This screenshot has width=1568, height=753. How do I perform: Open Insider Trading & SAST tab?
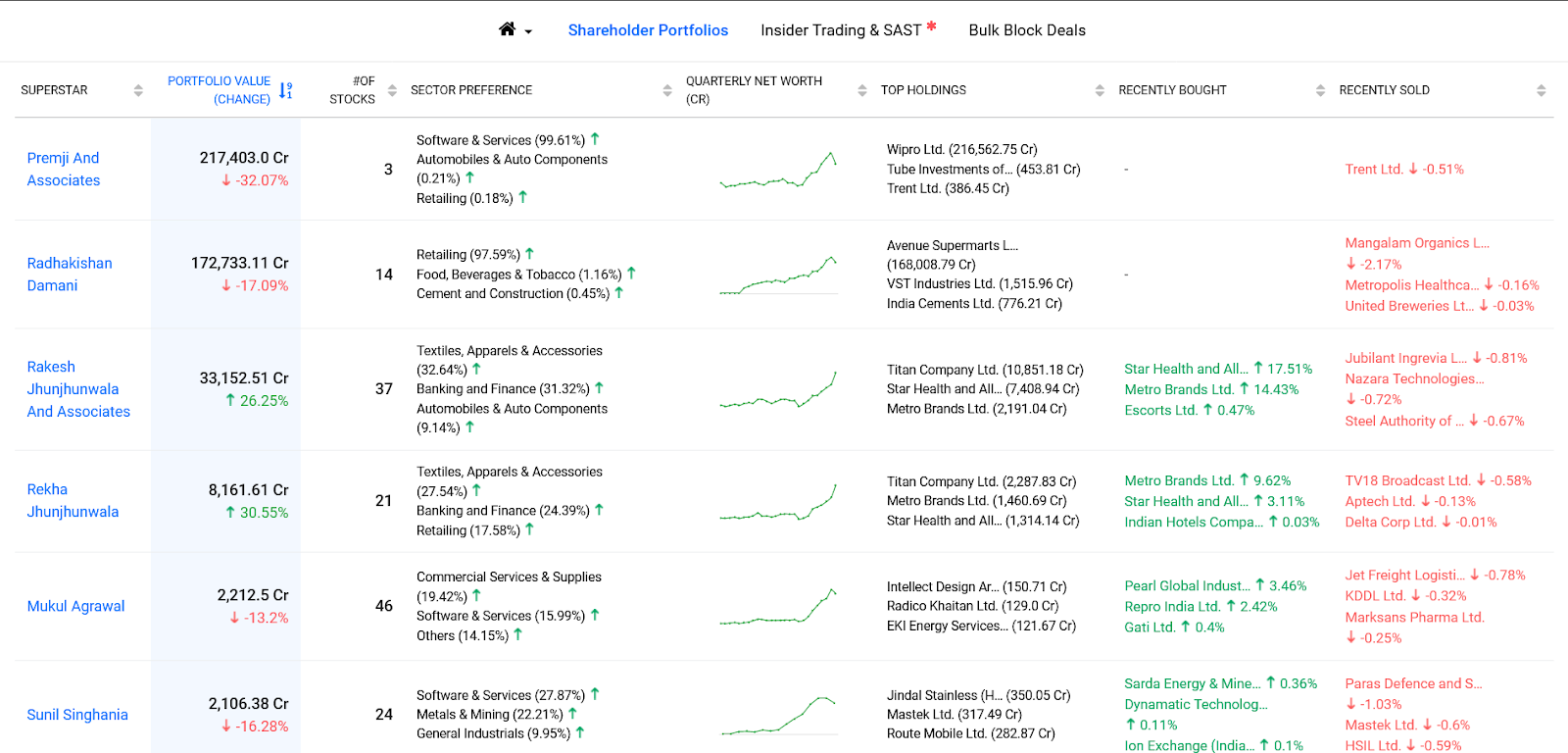(841, 30)
